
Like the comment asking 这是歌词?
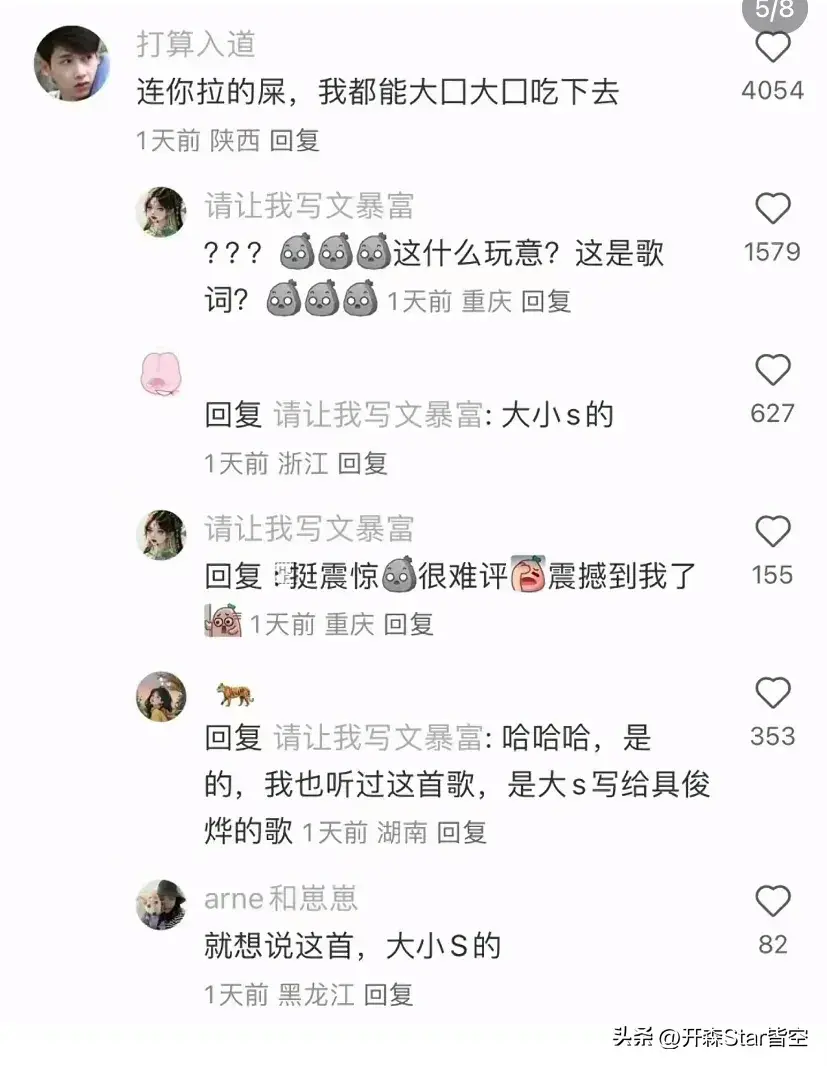pyautogui.click(x=772, y=209)
